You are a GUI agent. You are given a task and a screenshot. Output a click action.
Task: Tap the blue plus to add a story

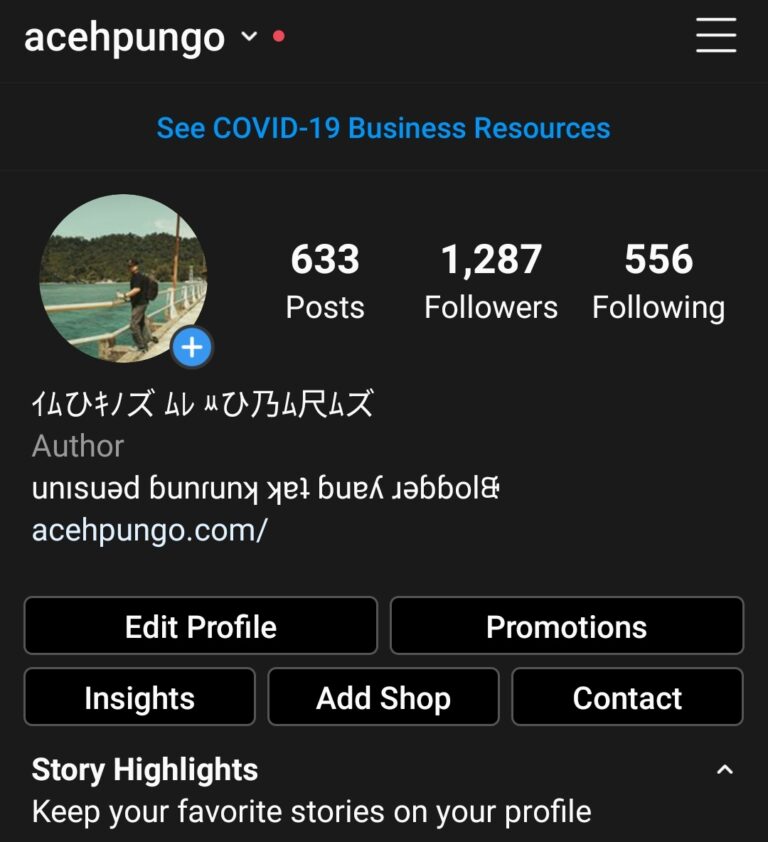pos(192,348)
